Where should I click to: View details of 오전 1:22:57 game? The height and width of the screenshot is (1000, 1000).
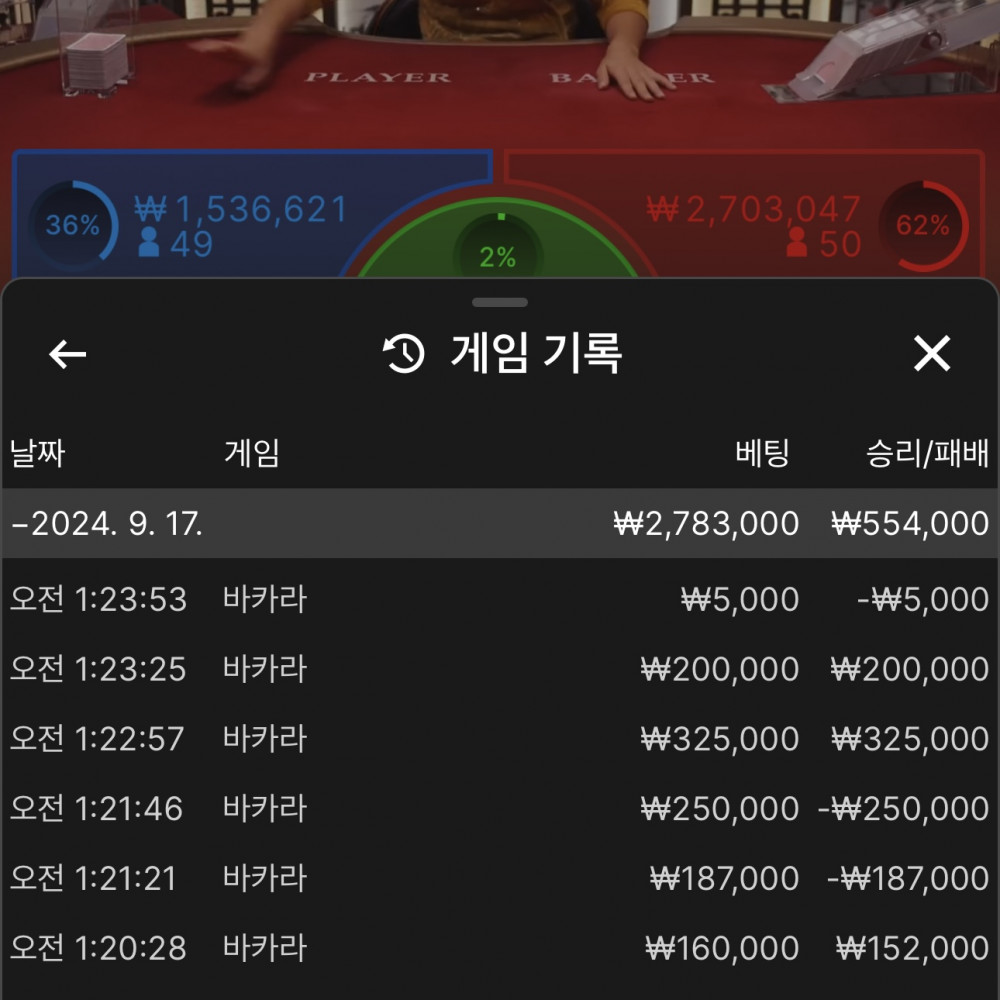500,739
